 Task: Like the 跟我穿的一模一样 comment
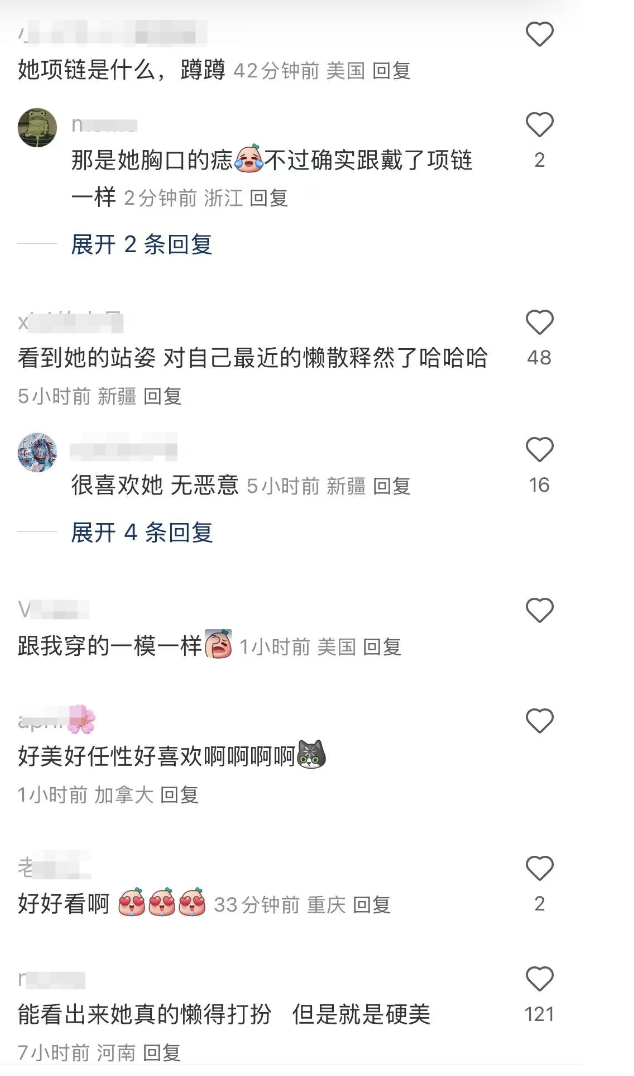click(x=539, y=610)
